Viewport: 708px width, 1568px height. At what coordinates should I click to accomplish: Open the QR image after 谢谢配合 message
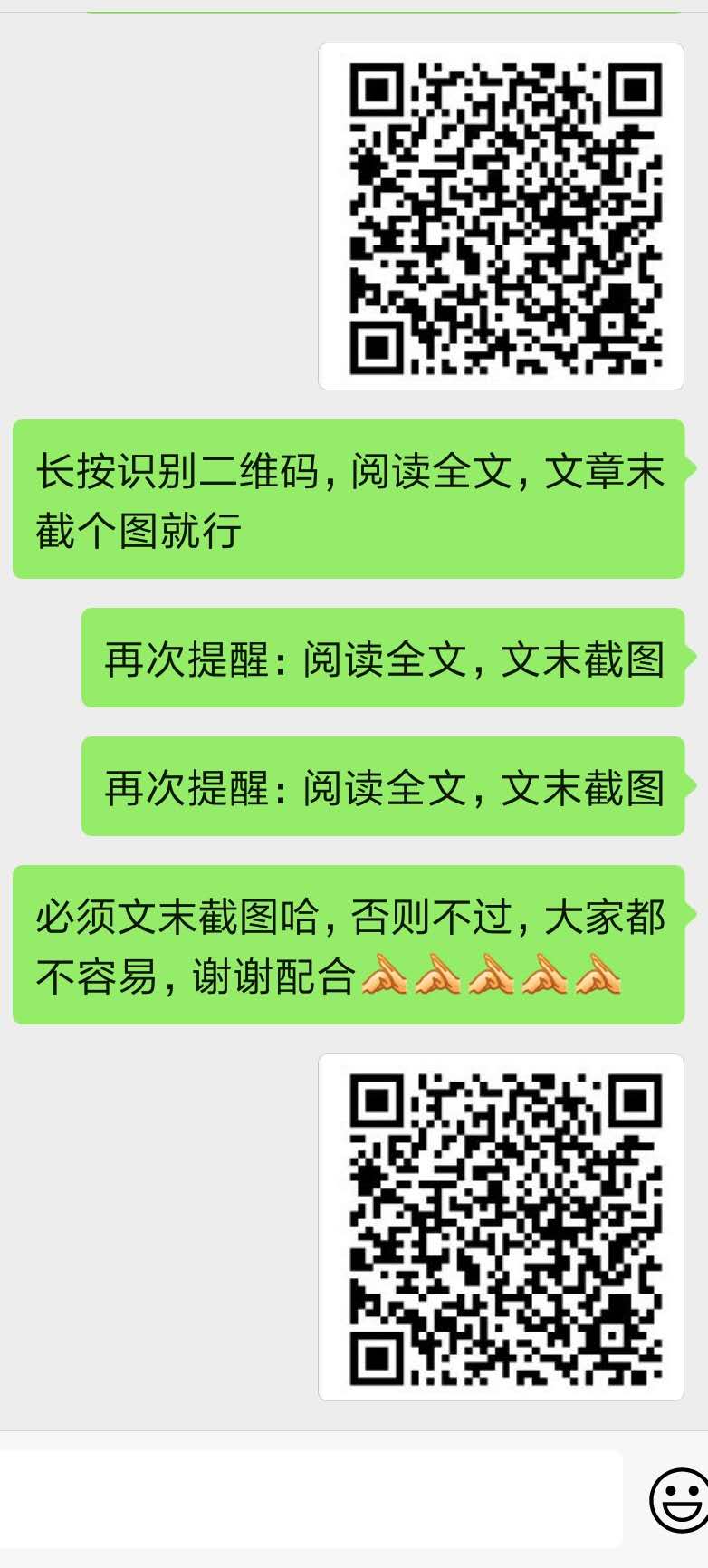[x=501, y=1227]
